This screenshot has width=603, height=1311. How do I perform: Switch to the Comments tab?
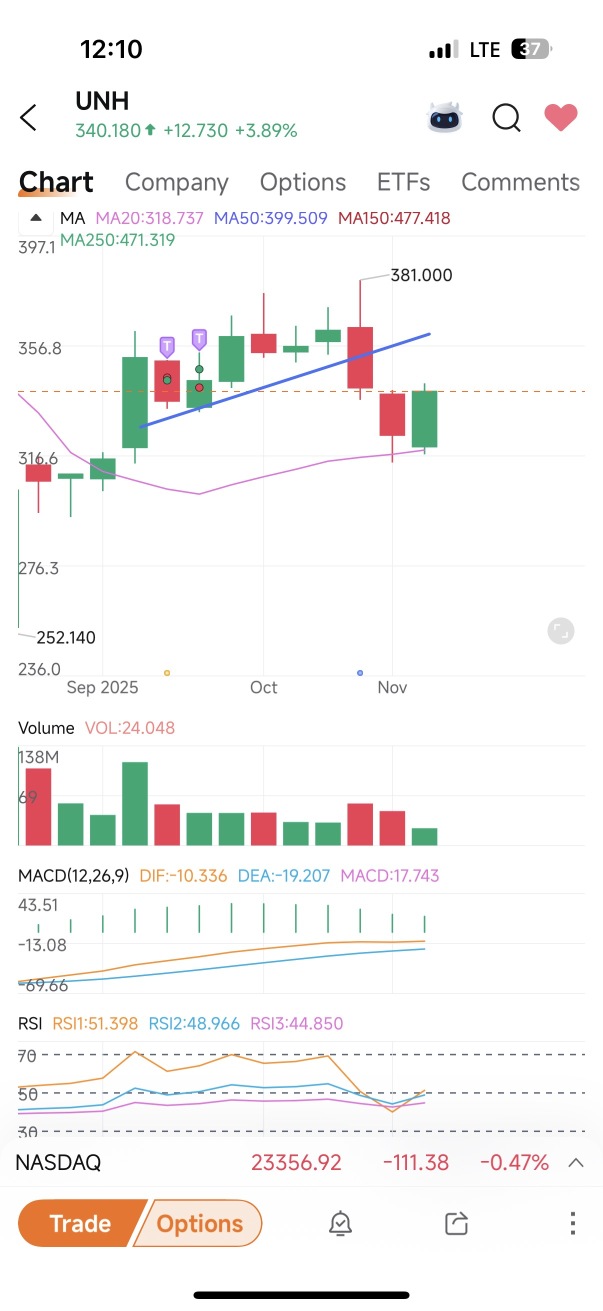[520, 182]
